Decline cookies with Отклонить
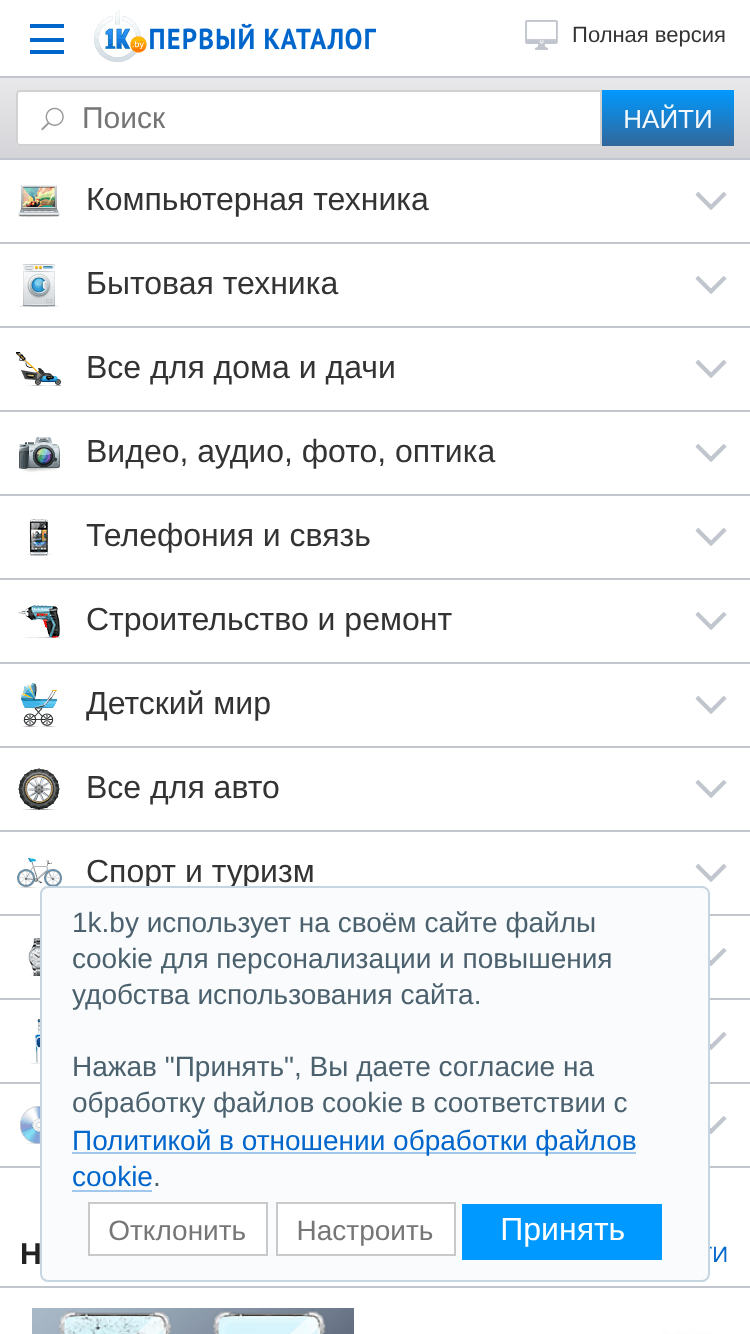 [x=178, y=1229]
